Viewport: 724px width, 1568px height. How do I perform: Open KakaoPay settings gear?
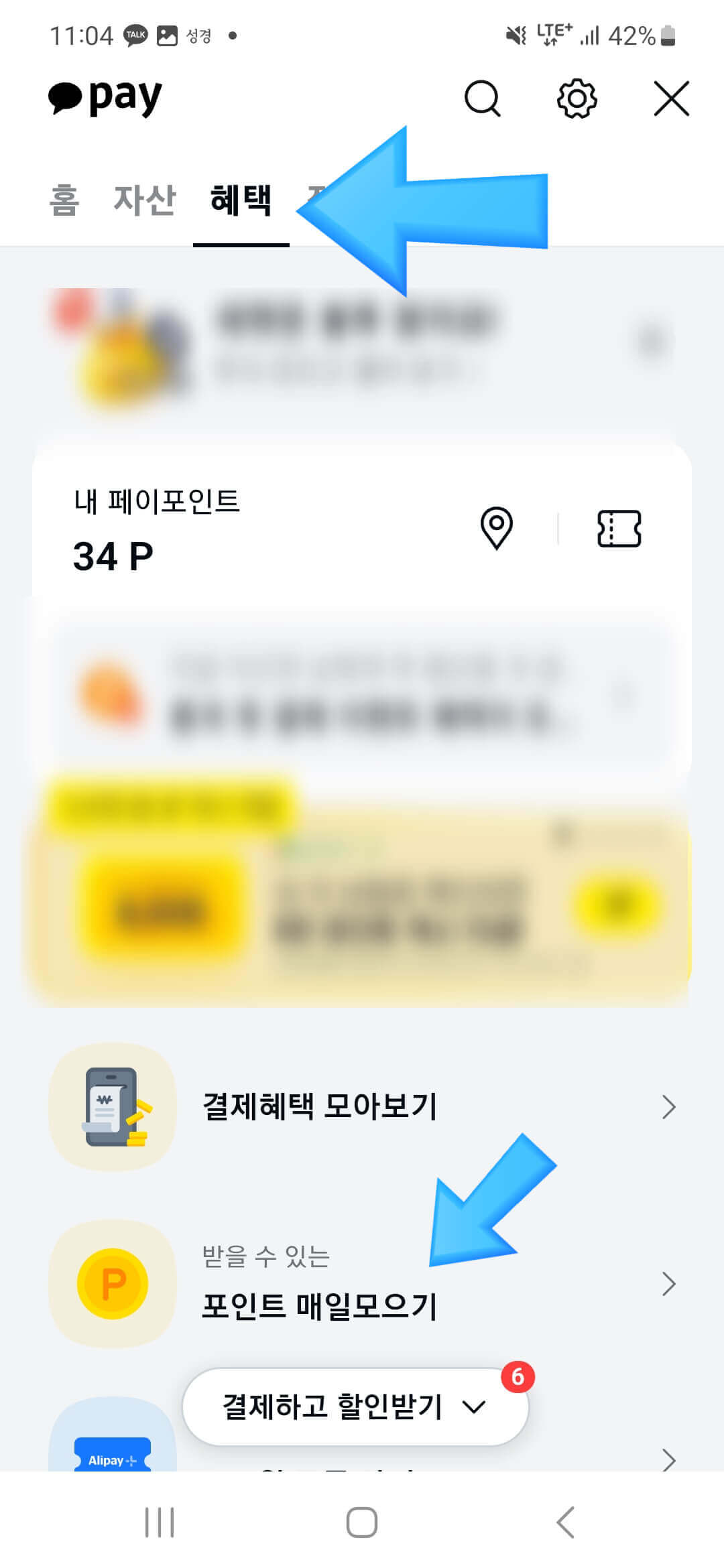[577, 99]
